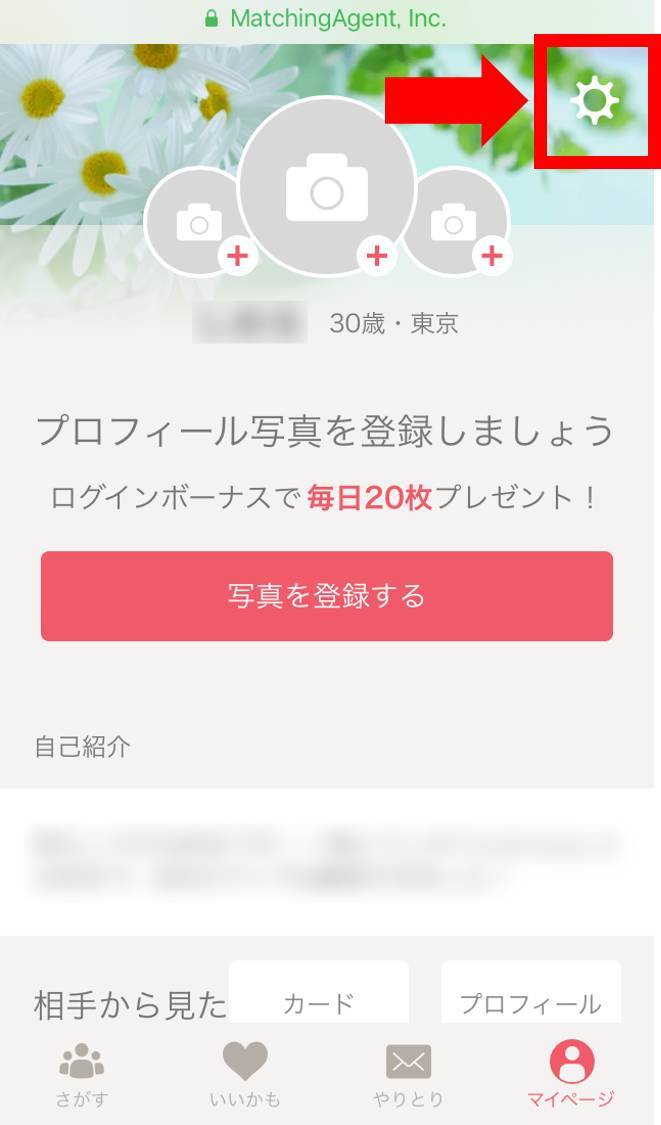This screenshot has width=661, height=1125.
Task: Open the settings gear icon
Action: (x=595, y=100)
